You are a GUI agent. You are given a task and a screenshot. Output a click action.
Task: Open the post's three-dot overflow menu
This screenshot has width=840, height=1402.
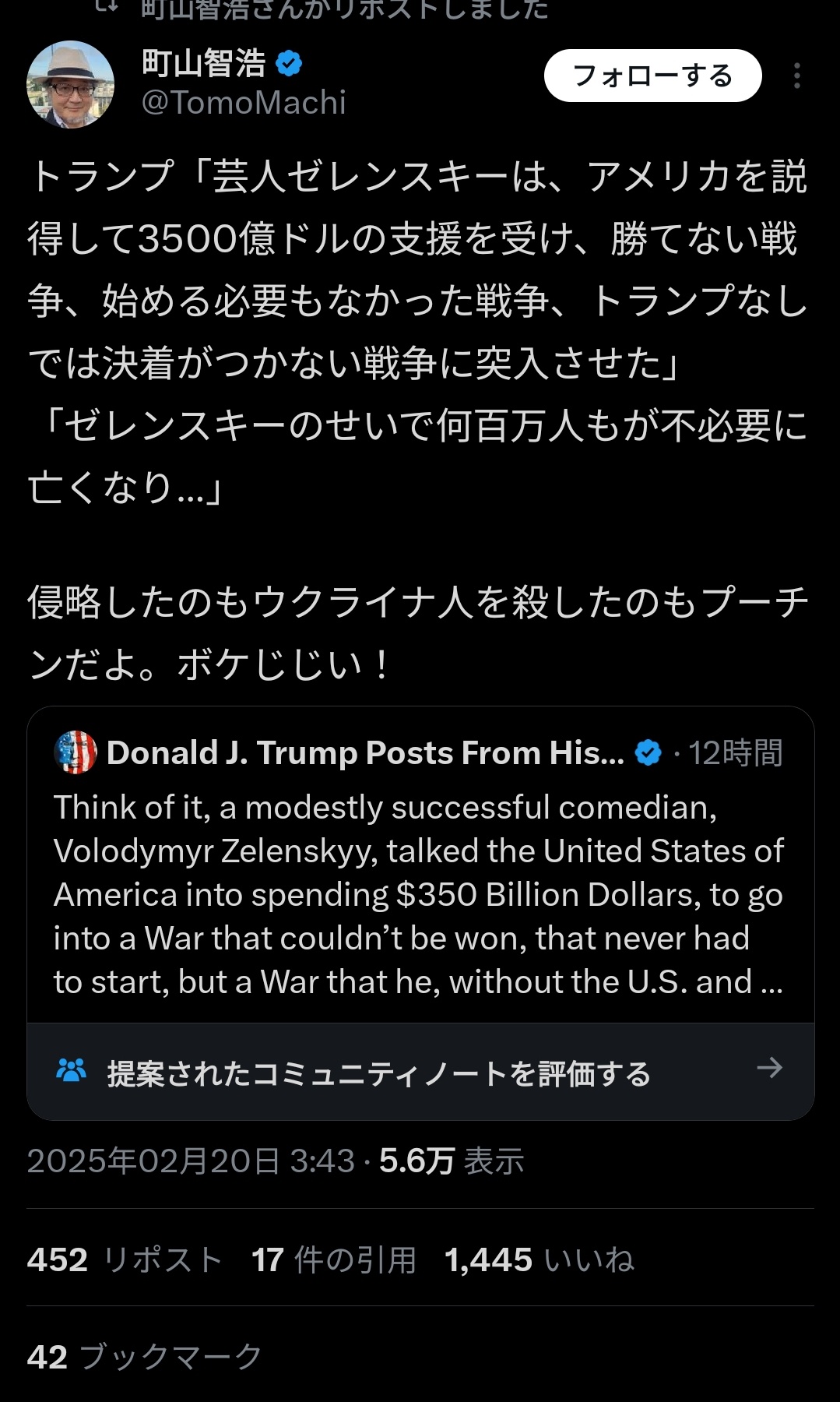[x=796, y=76]
